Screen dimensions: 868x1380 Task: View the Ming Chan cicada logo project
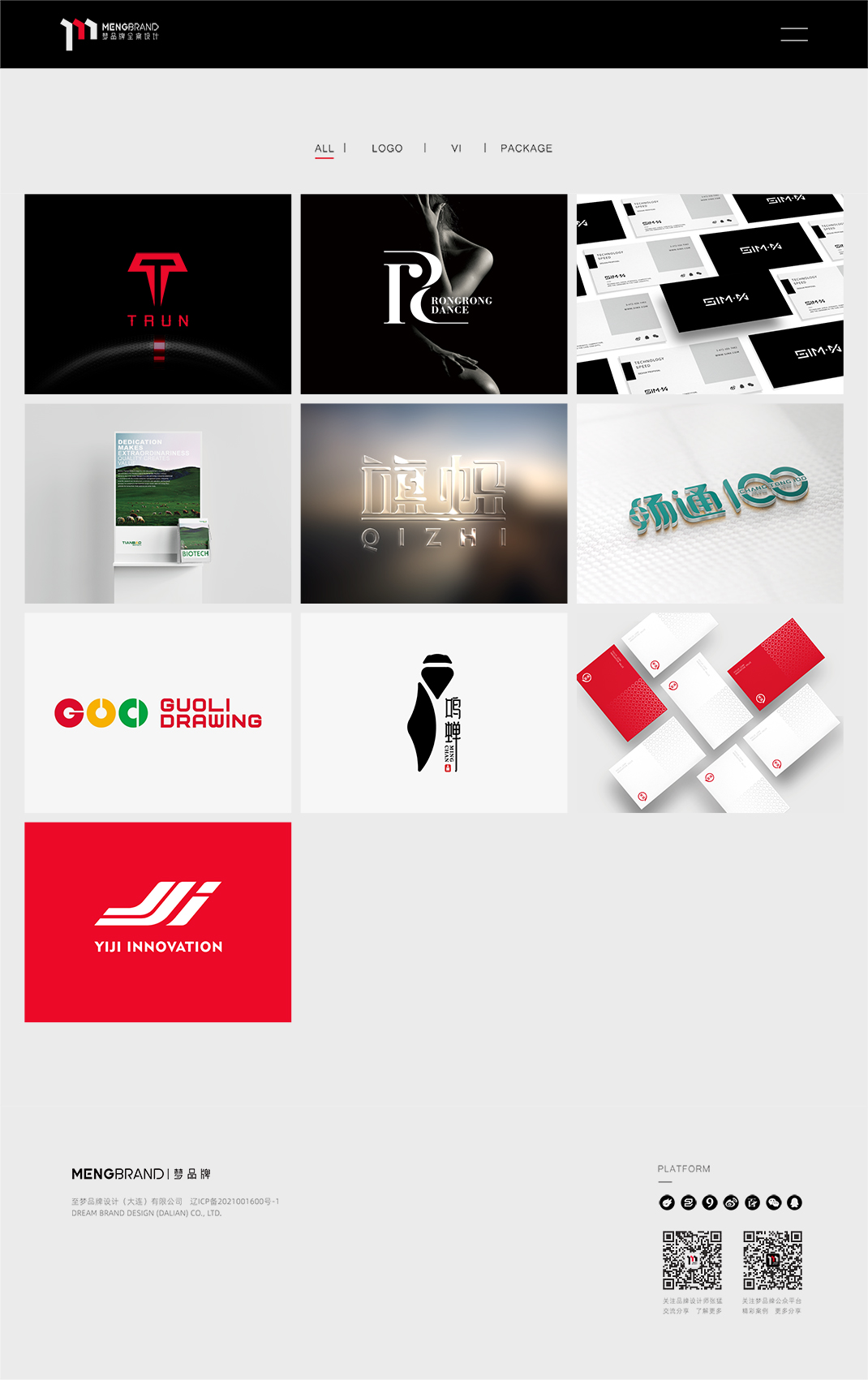click(433, 712)
